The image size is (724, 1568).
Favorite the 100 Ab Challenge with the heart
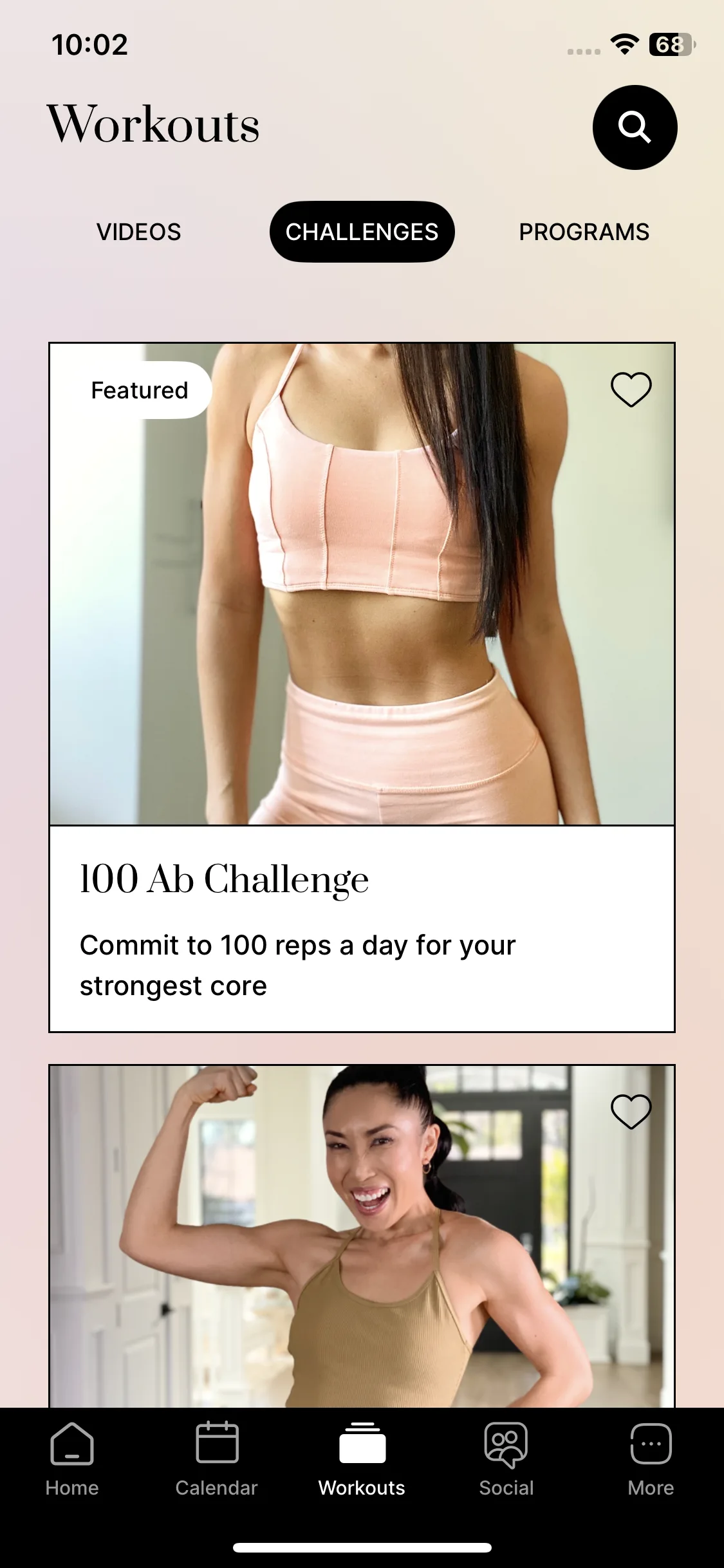click(x=631, y=389)
